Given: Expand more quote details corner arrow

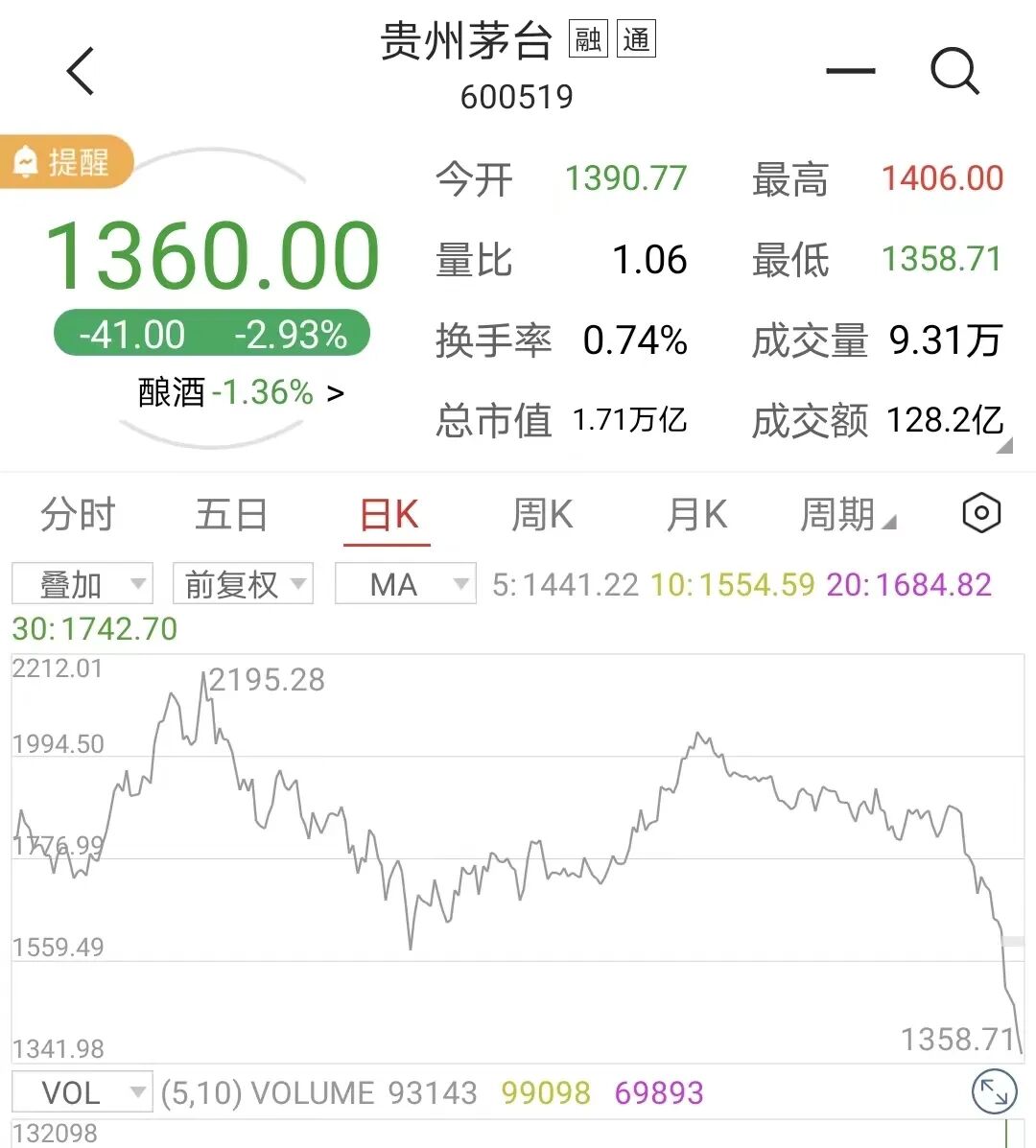Looking at the screenshot, I should point(1004,446).
